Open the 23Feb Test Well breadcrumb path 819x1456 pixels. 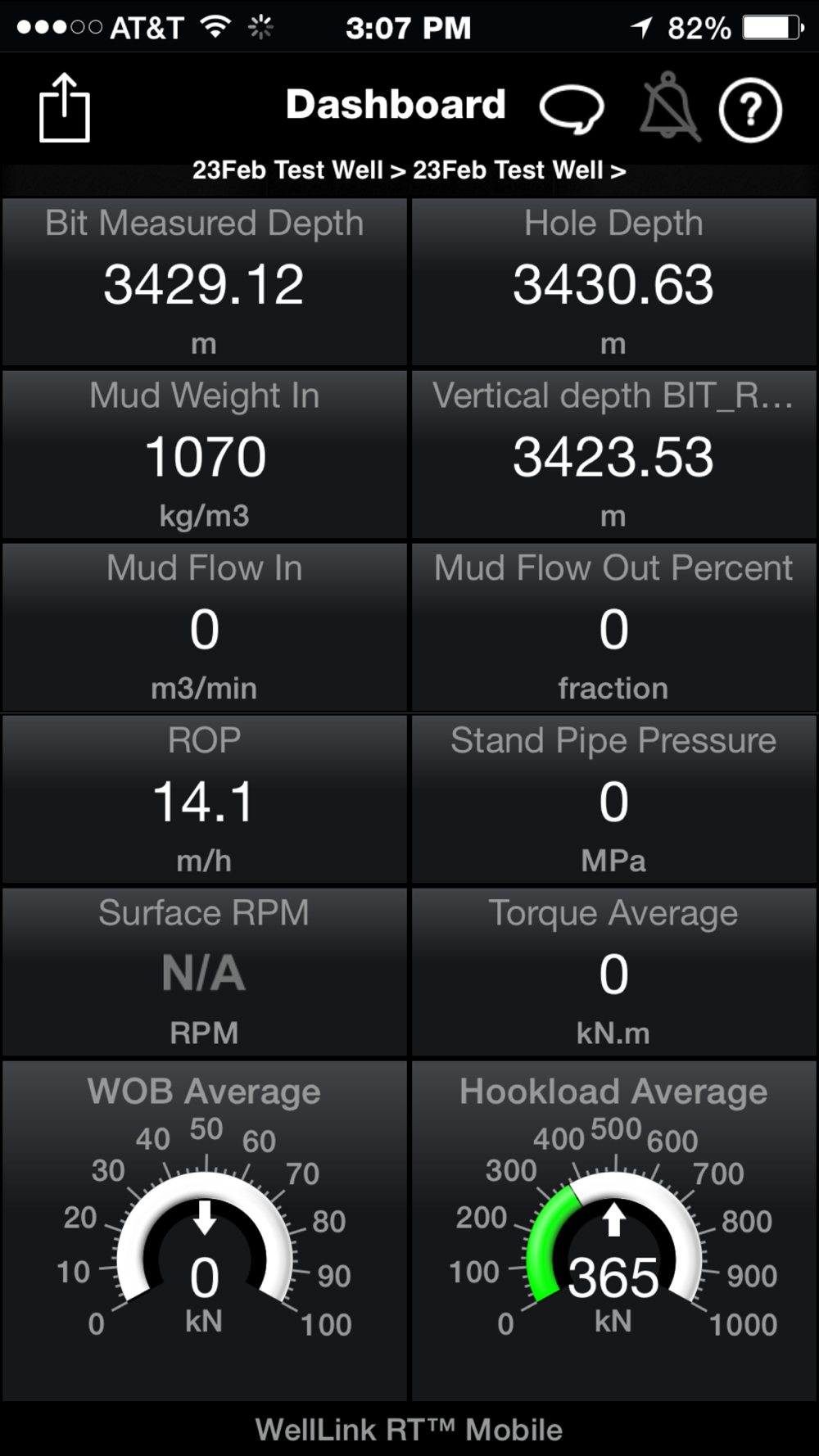click(409, 170)
